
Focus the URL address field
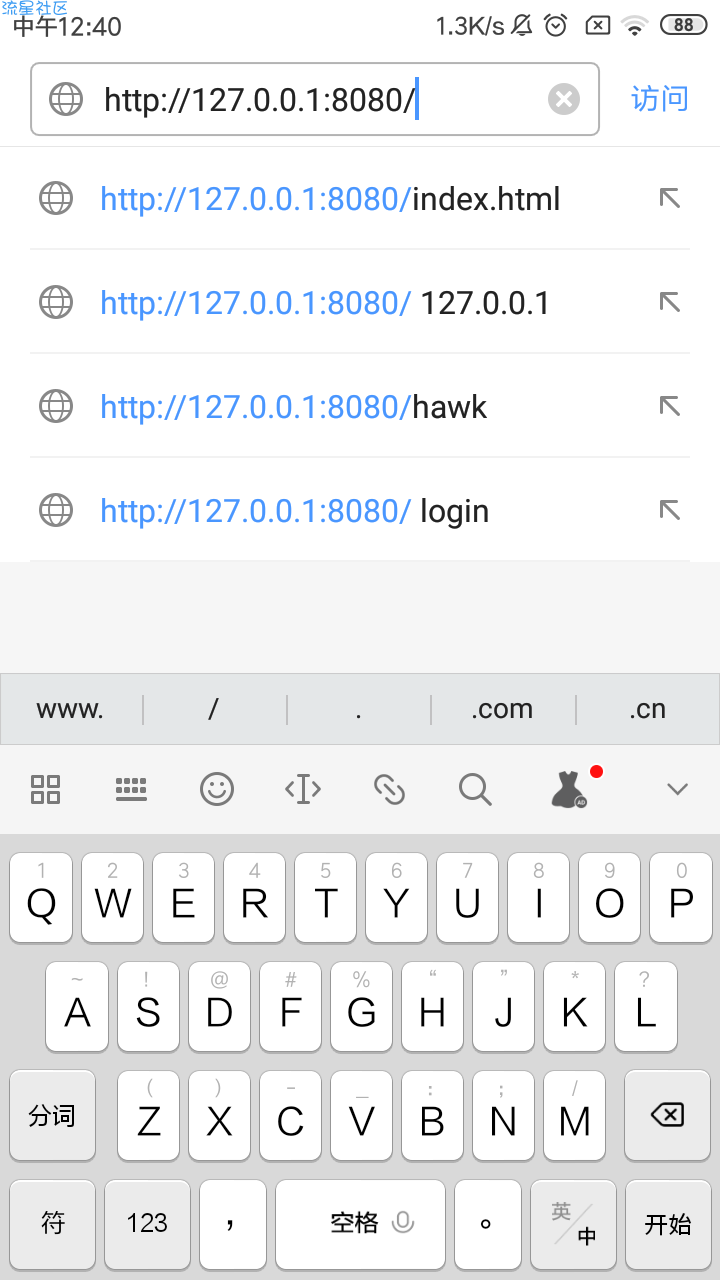pos(300,99)
